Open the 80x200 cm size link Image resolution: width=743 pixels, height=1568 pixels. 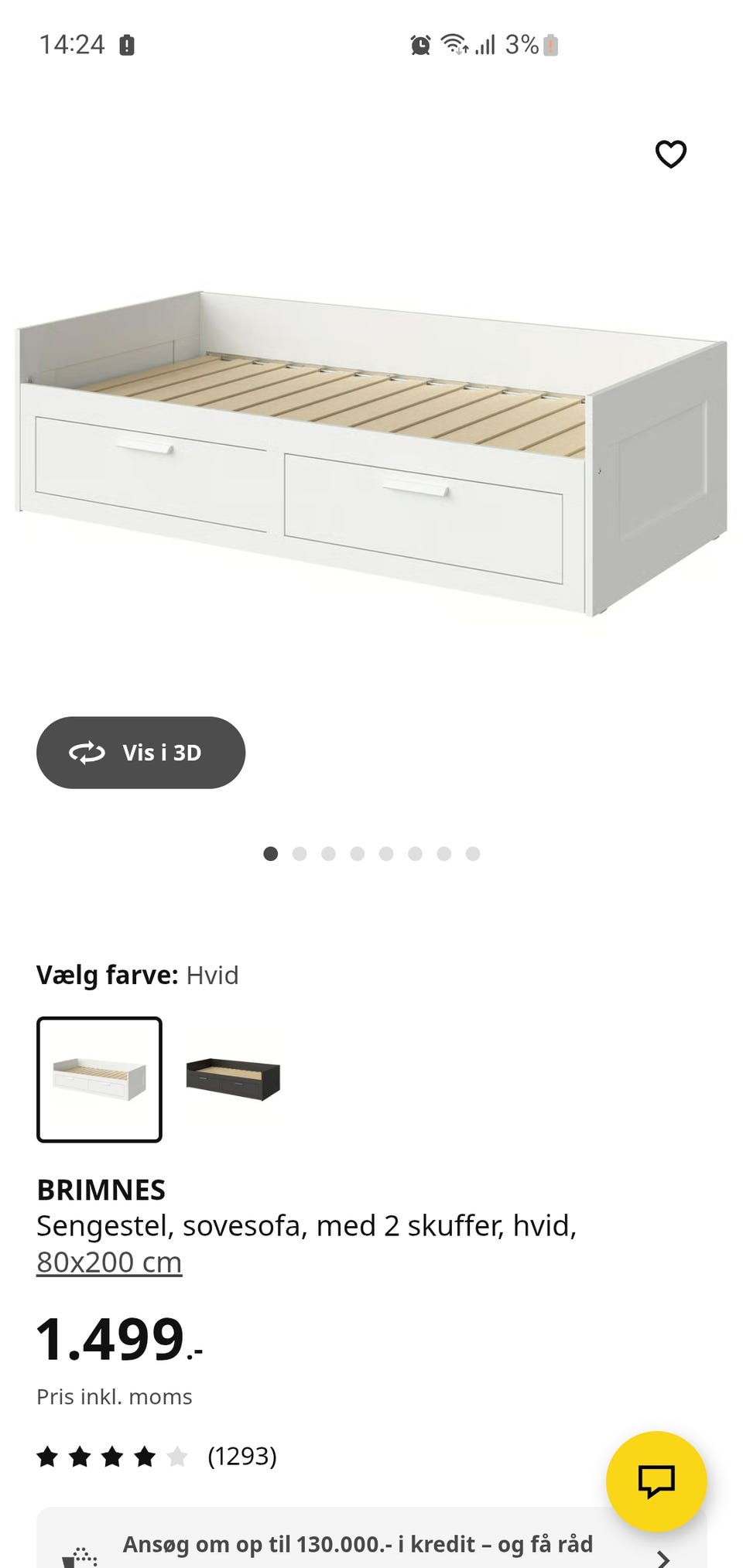click(x=109, y=1261)
